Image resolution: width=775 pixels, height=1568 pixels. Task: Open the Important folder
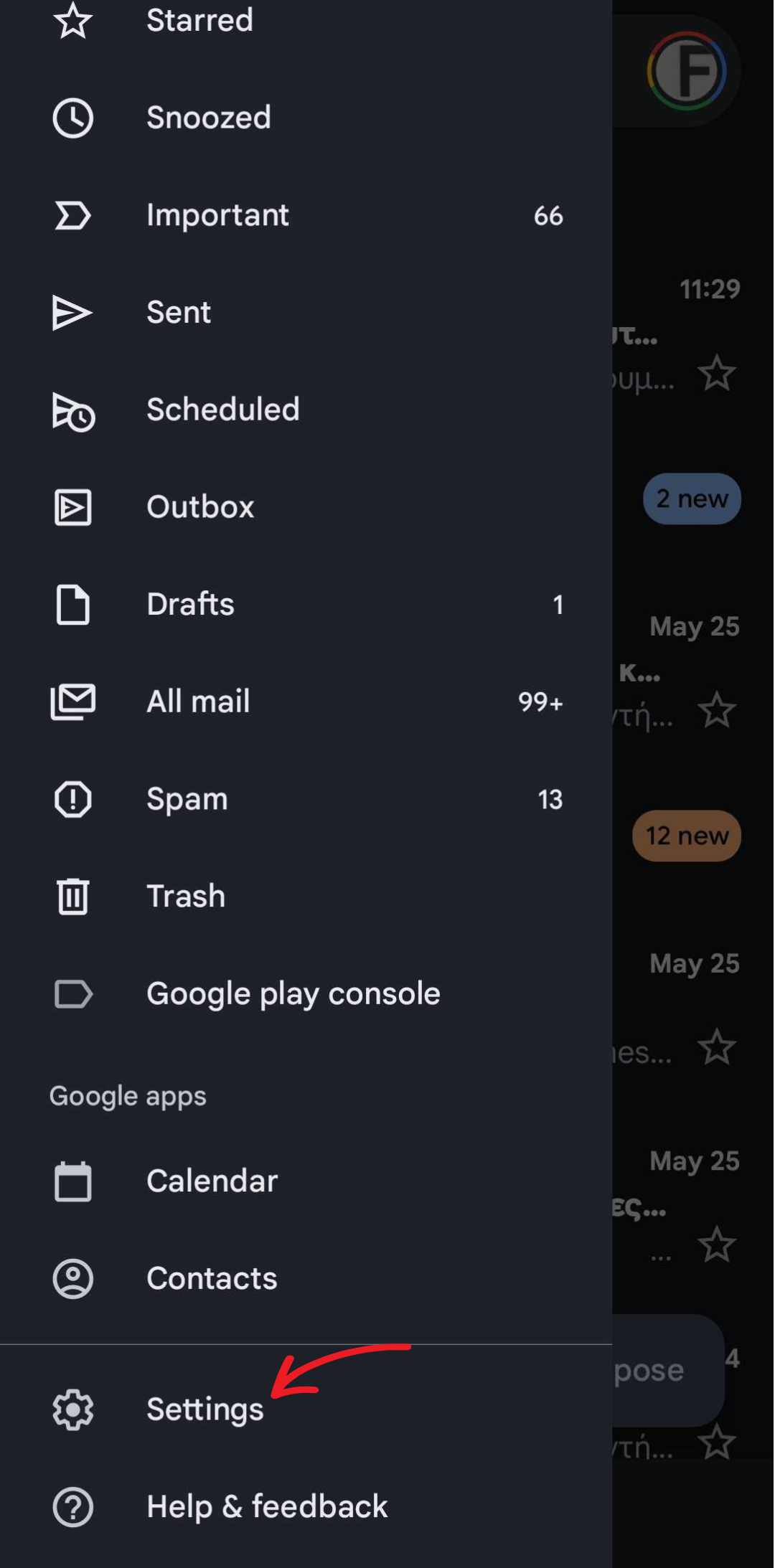[x=217, y=215]
